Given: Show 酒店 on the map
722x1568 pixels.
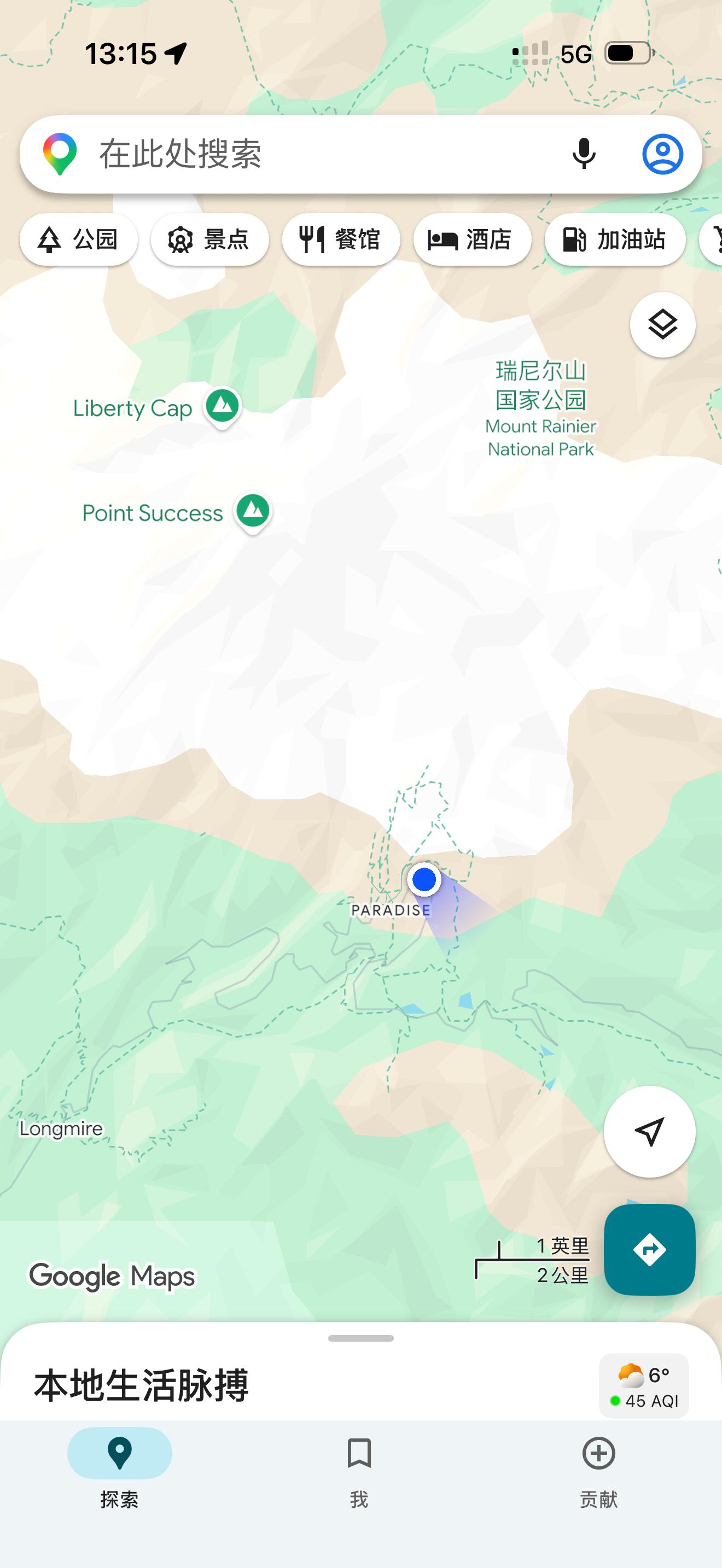Looking at the screenshot, I should coord(472,240).
